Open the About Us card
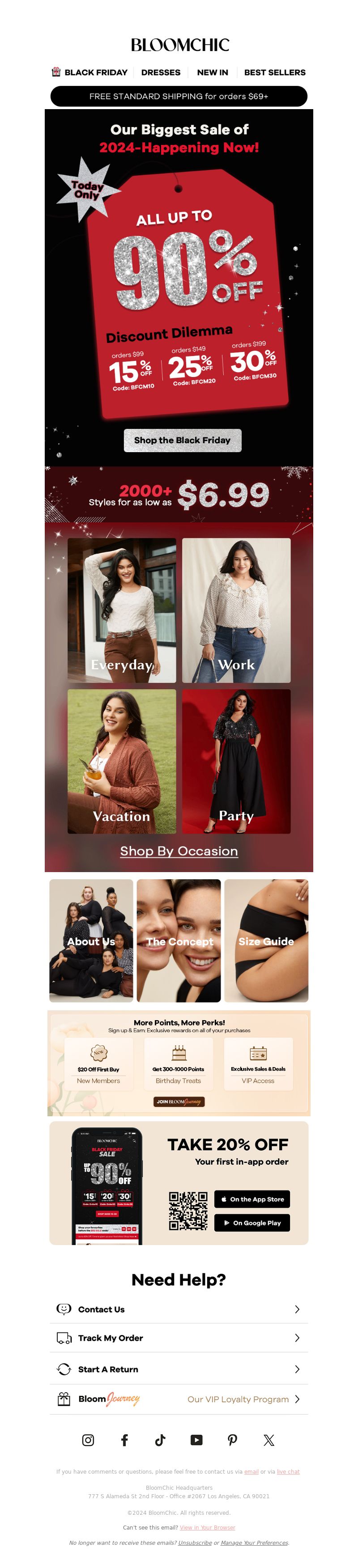 [91, 941]
